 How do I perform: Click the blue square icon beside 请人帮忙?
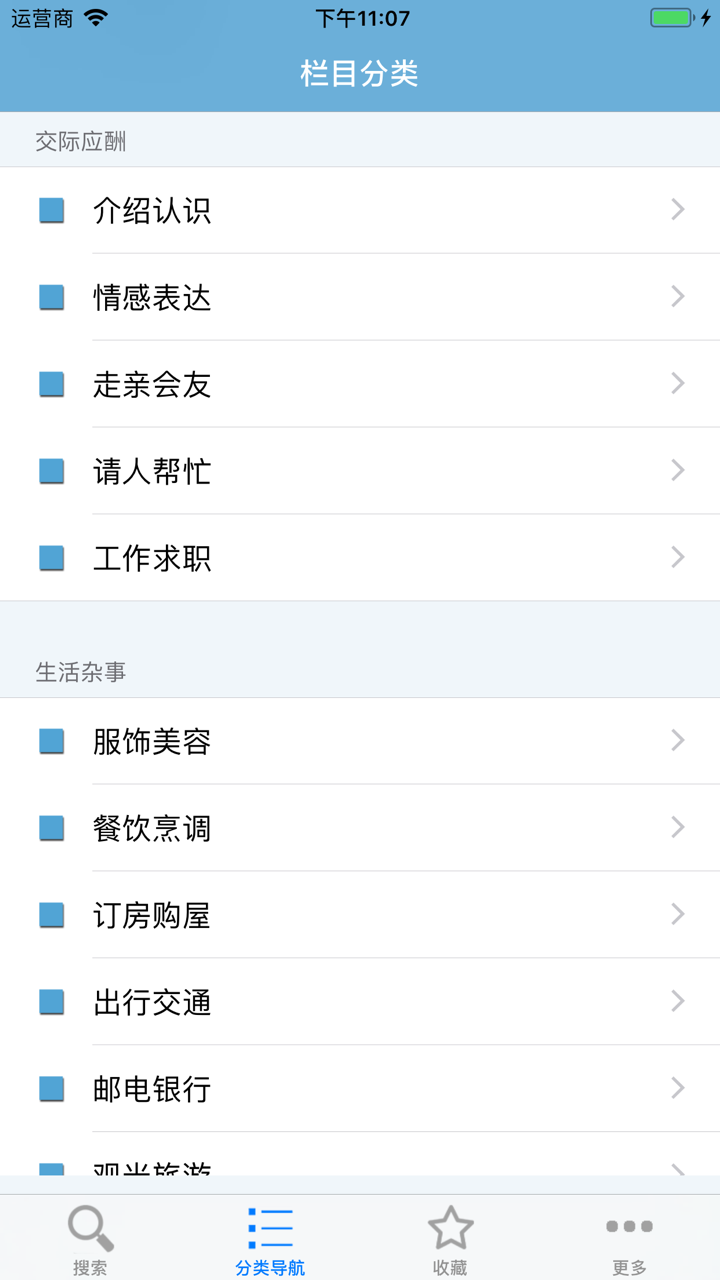[51, 471]
